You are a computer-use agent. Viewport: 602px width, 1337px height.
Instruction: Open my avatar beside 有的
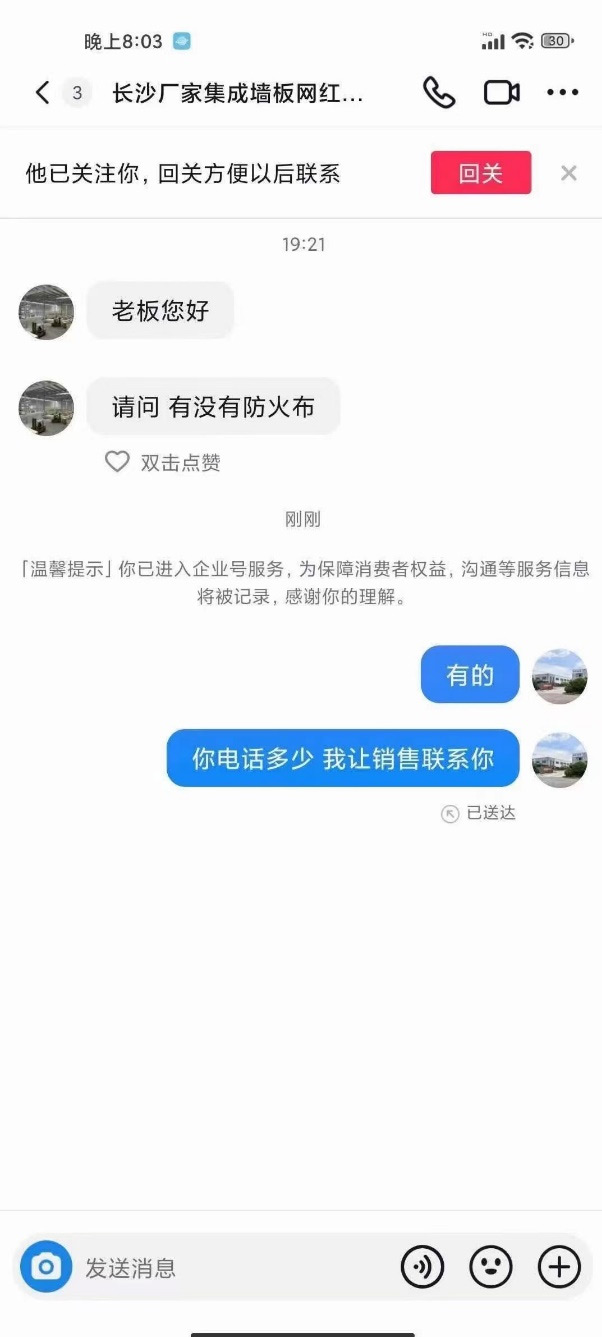(x=559, y=676)
